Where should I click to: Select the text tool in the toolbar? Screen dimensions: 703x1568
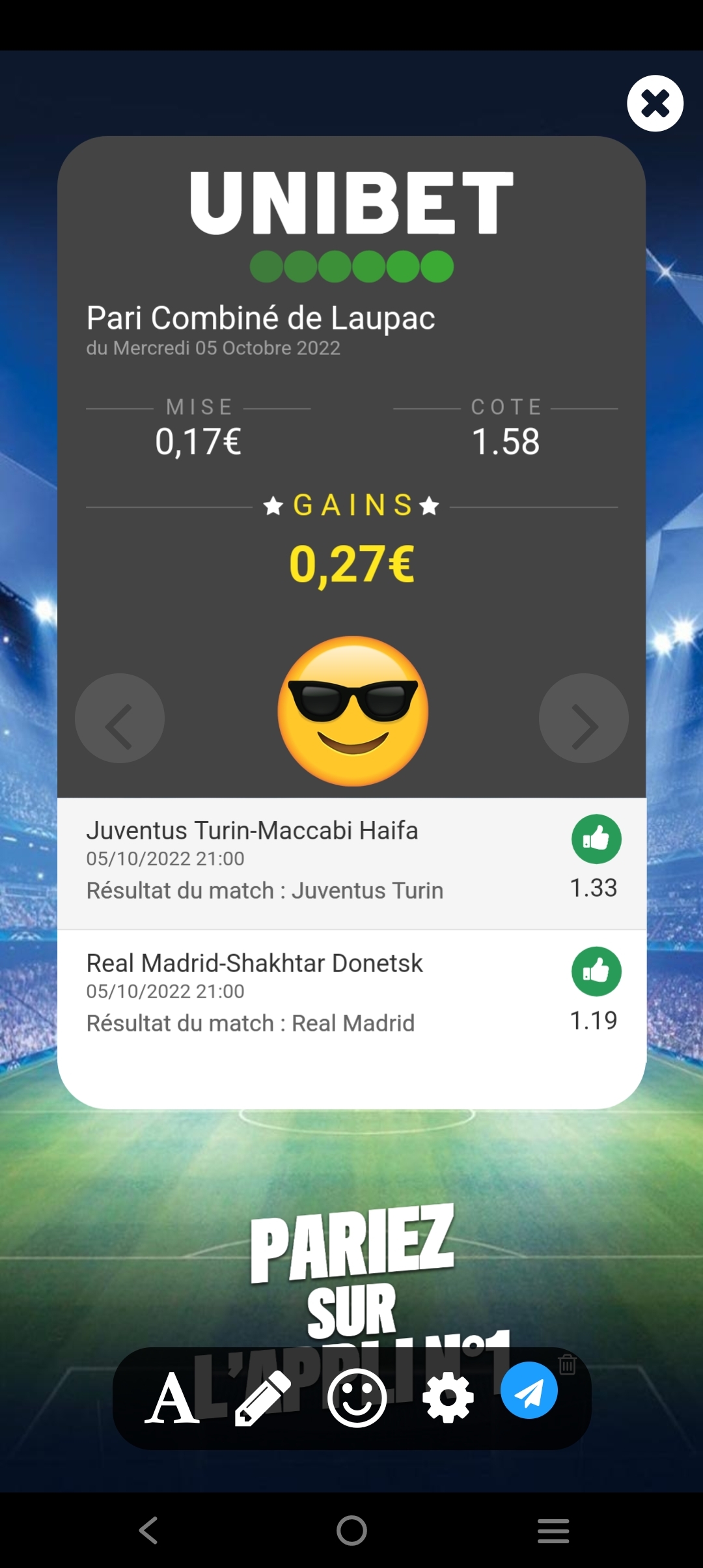click(172, 1399)
